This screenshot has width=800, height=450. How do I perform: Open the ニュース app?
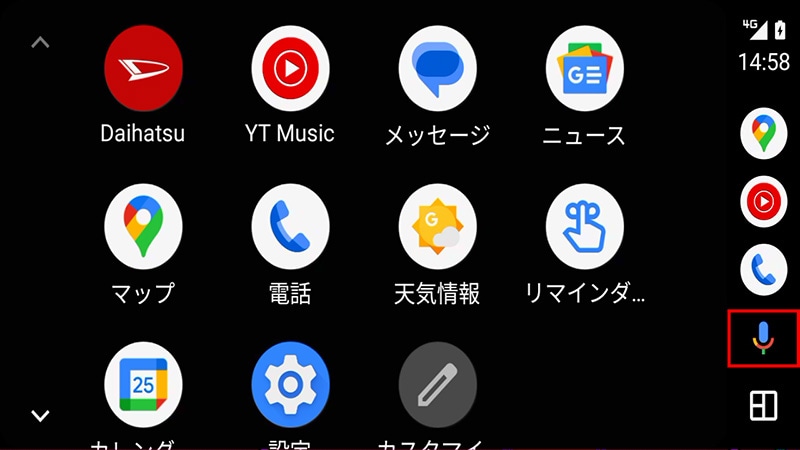(584, 66)
